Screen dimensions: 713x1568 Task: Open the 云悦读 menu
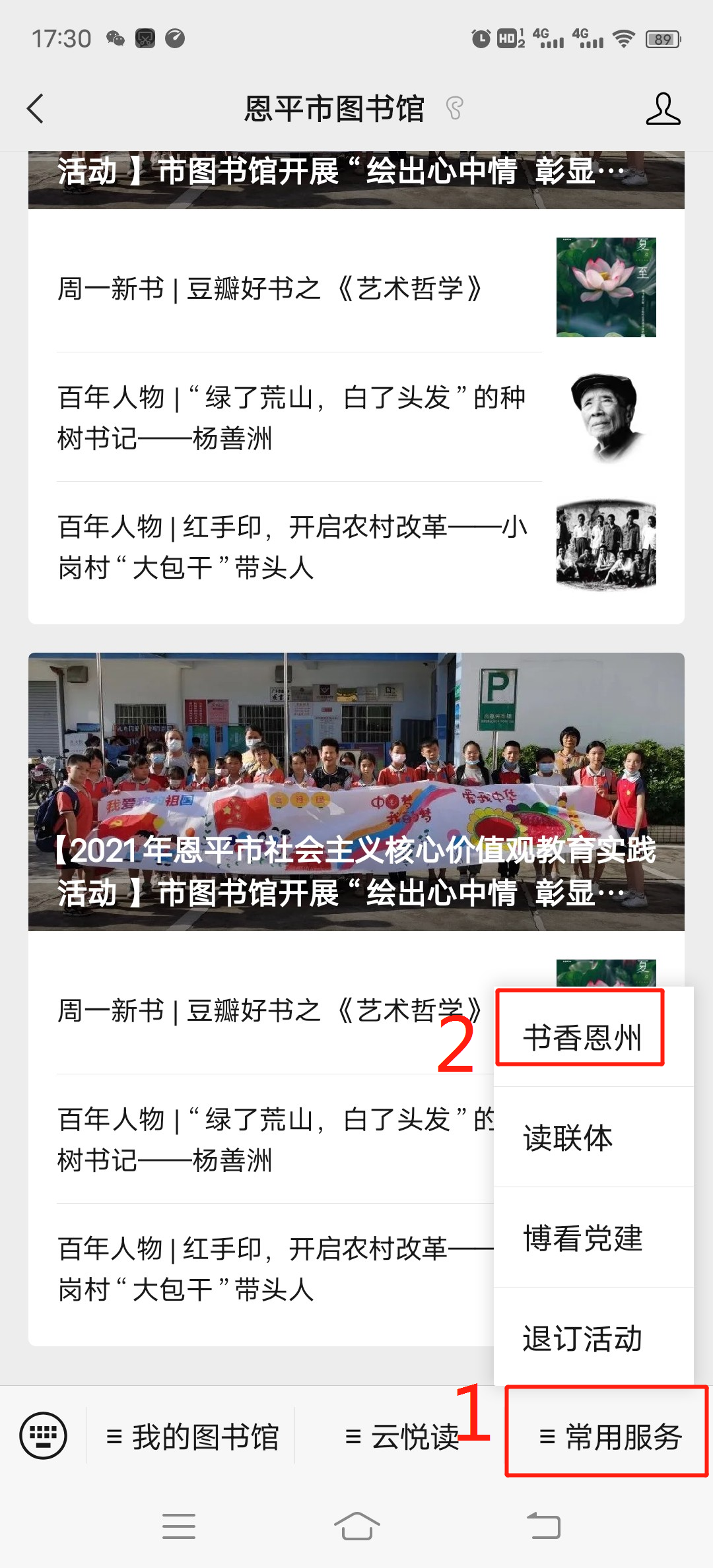tap(401, 1437)
